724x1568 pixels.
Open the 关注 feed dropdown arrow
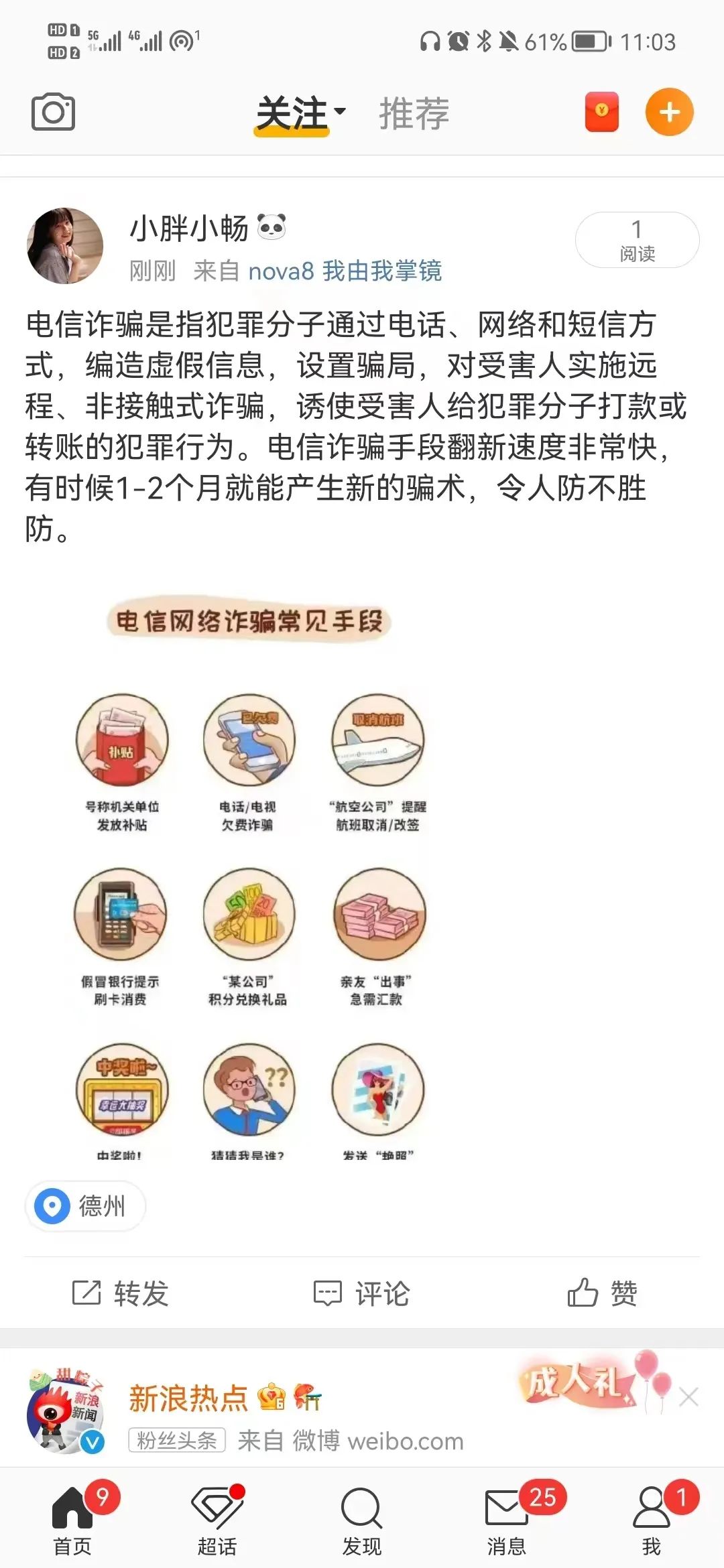339,113
